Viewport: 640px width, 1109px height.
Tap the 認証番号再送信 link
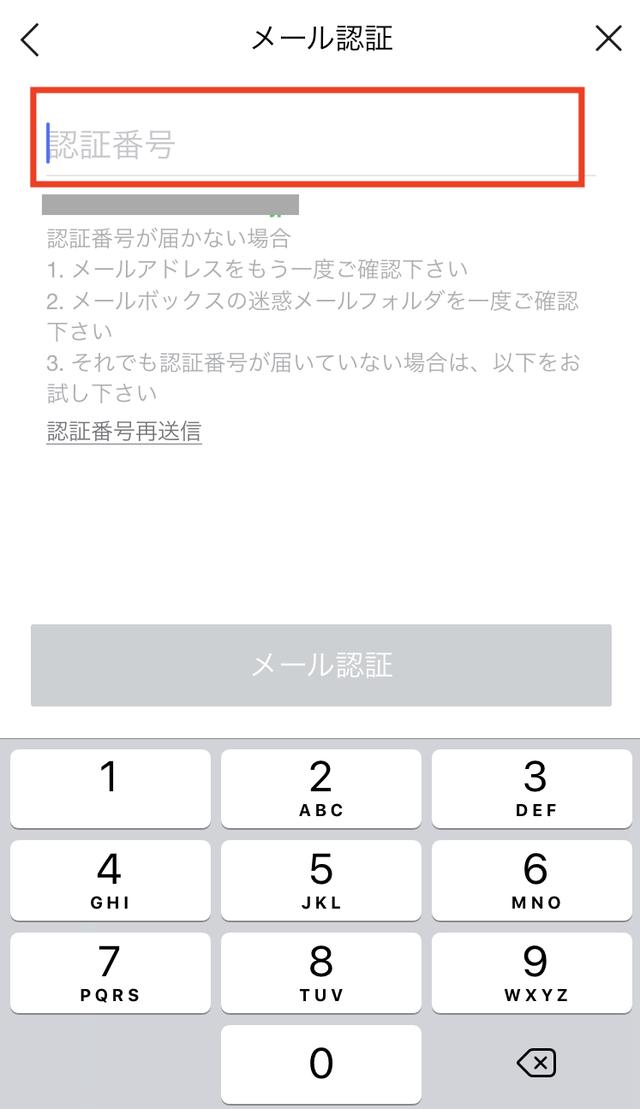pyautogui.click(x=124, y=431)
